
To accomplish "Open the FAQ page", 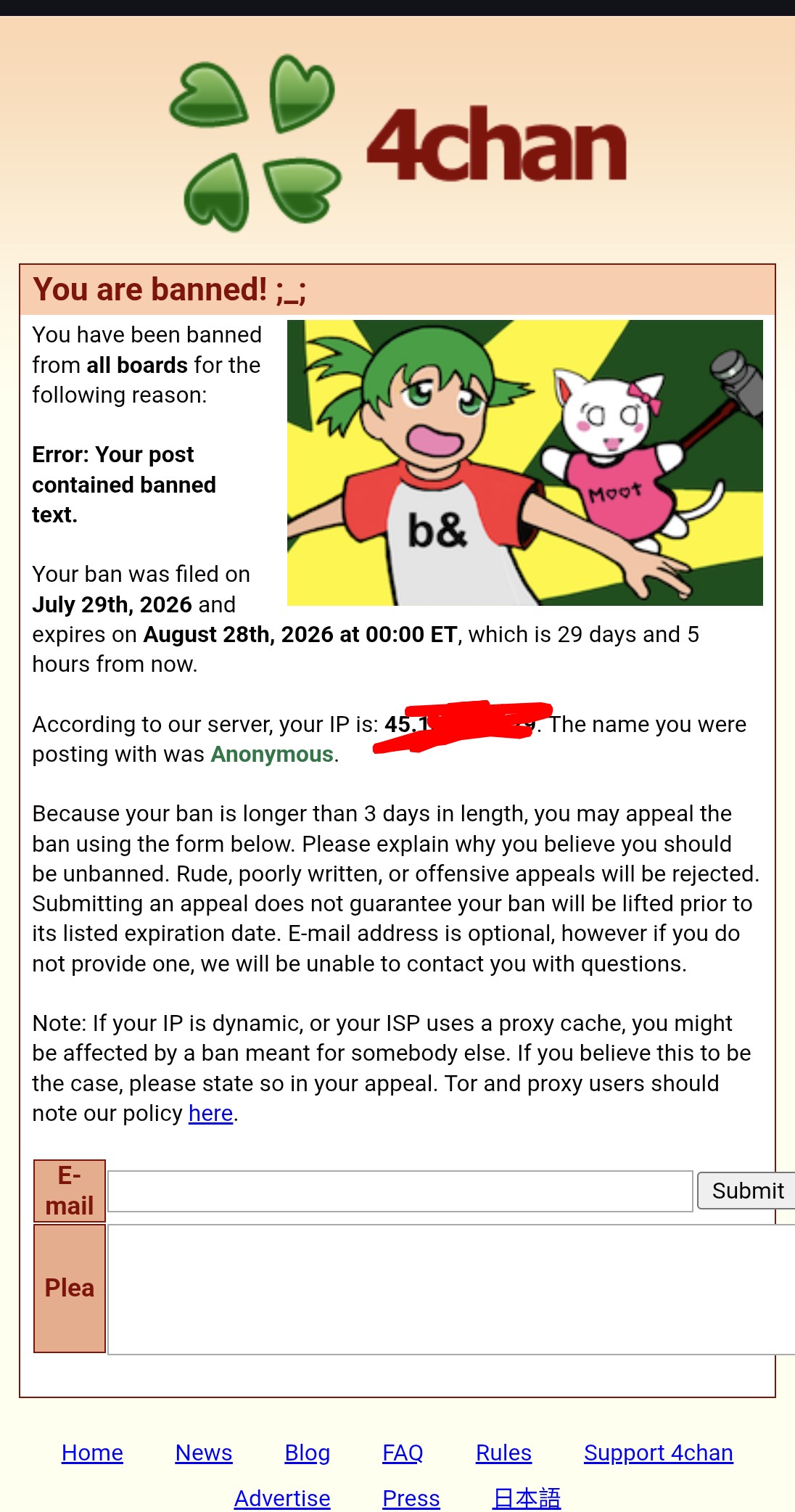I will pyautogui.click(x=403, y=1453).
